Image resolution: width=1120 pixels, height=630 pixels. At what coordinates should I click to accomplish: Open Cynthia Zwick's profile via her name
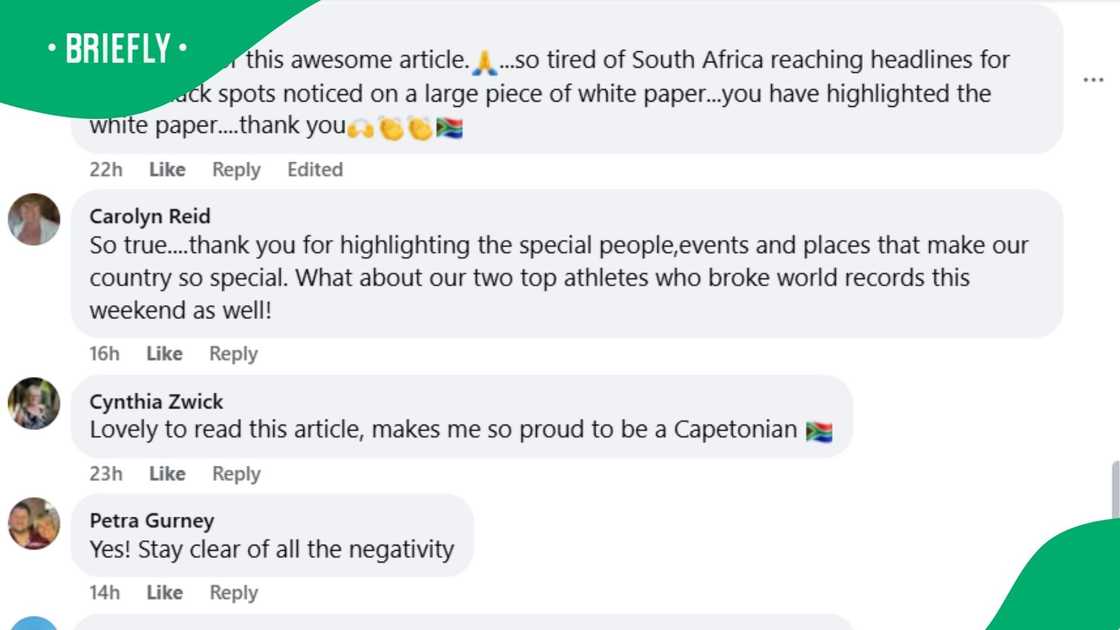point(156,402)
